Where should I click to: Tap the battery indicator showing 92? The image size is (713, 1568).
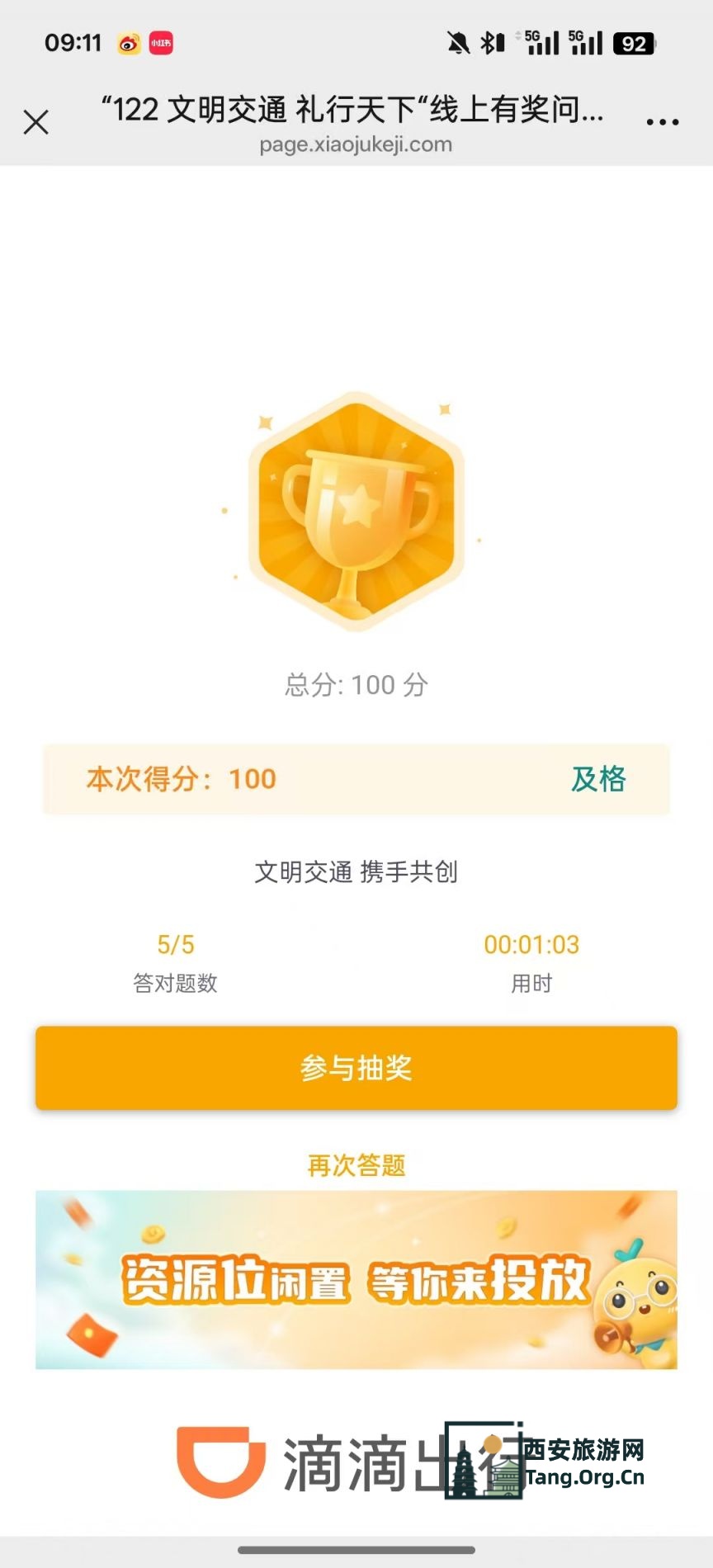(x=634, y=42)
